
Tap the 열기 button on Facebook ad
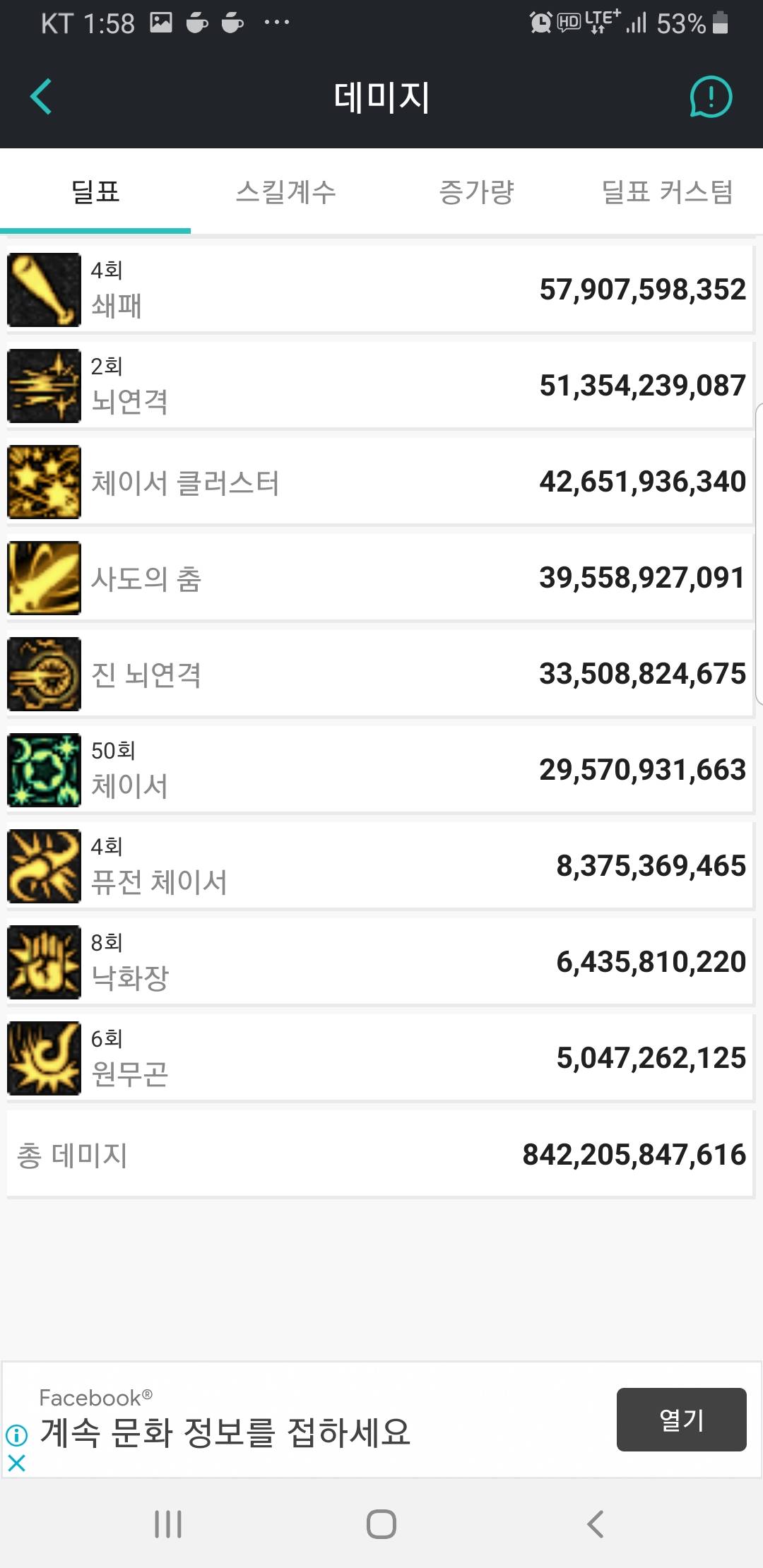tap(681, 1419)
